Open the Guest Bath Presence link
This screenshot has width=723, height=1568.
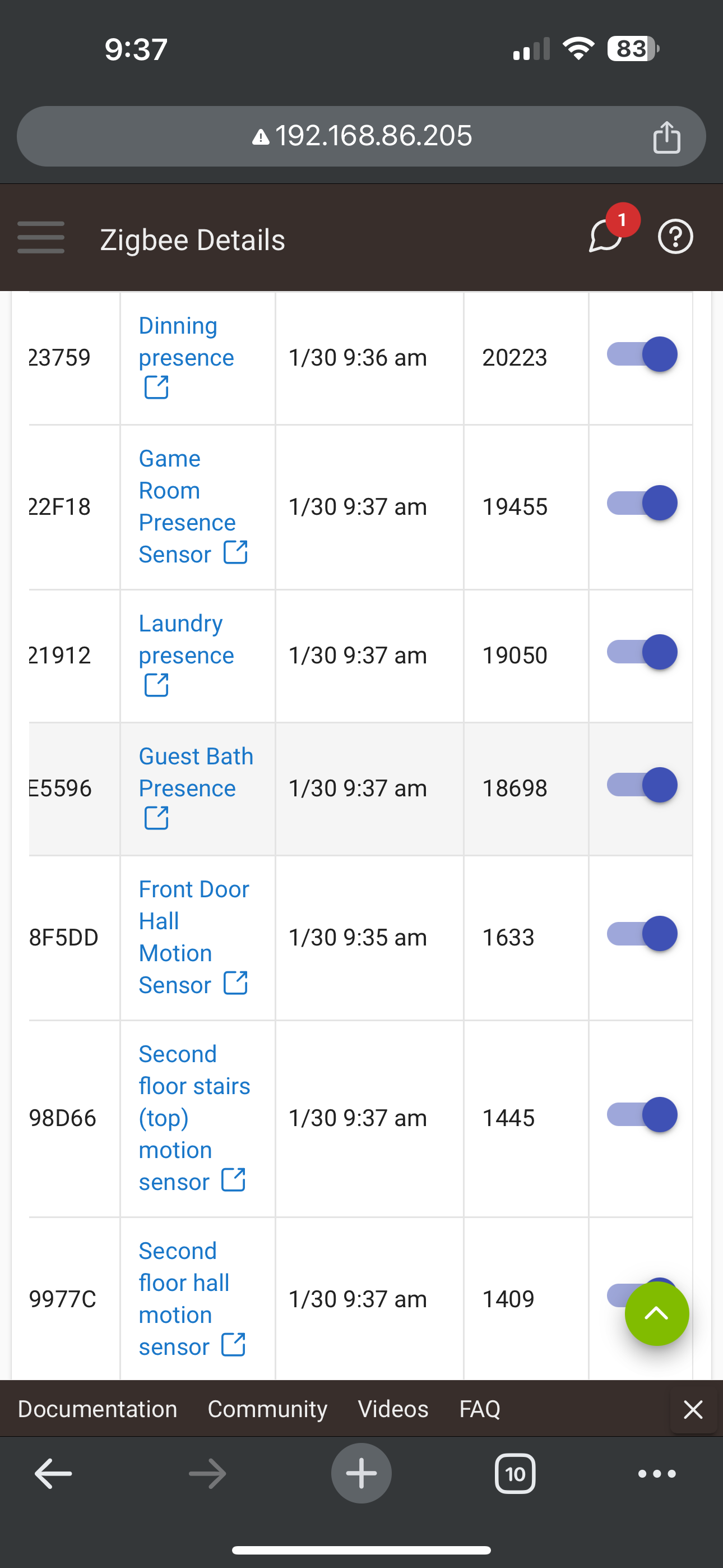(x=196, y=787)
